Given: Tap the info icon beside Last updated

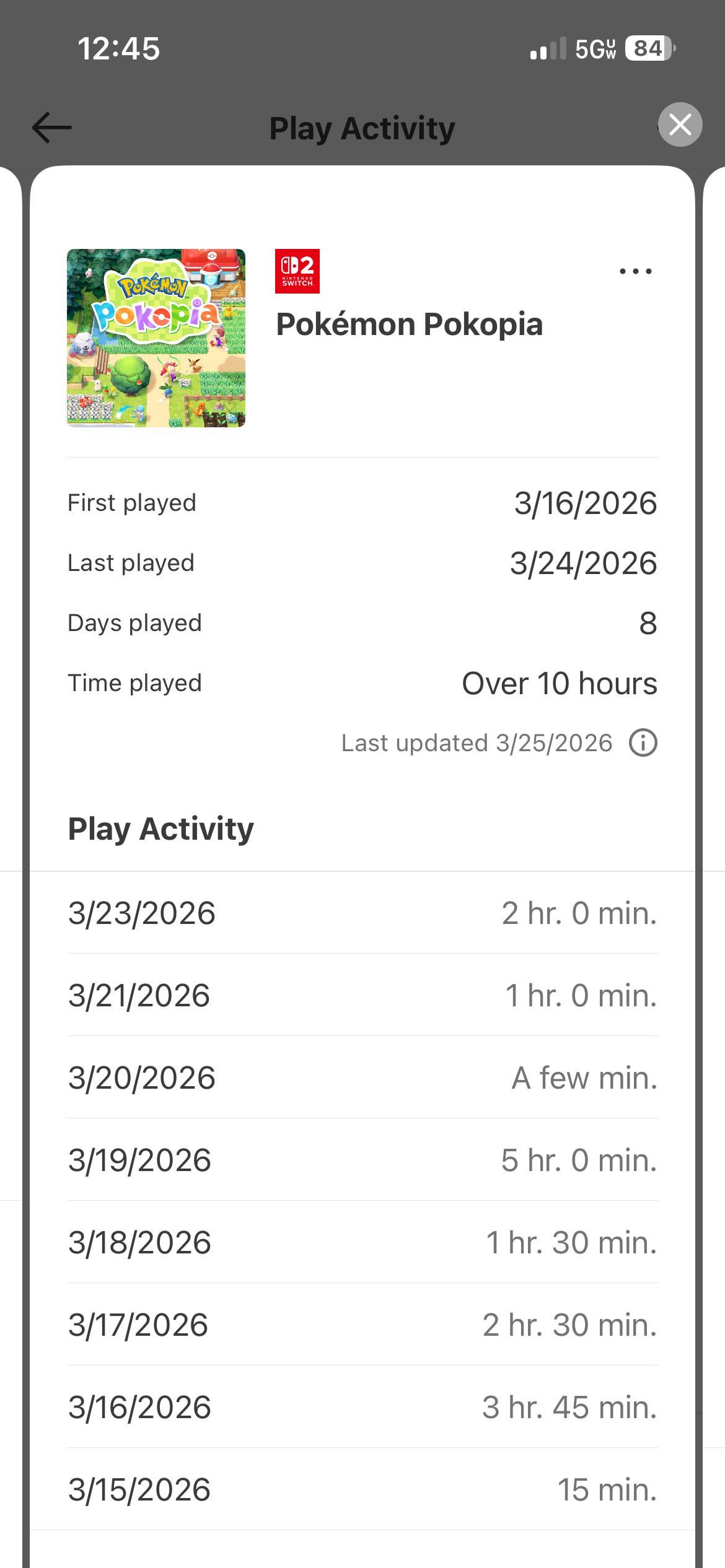Looking at the screenshot, I should (643, 743).
